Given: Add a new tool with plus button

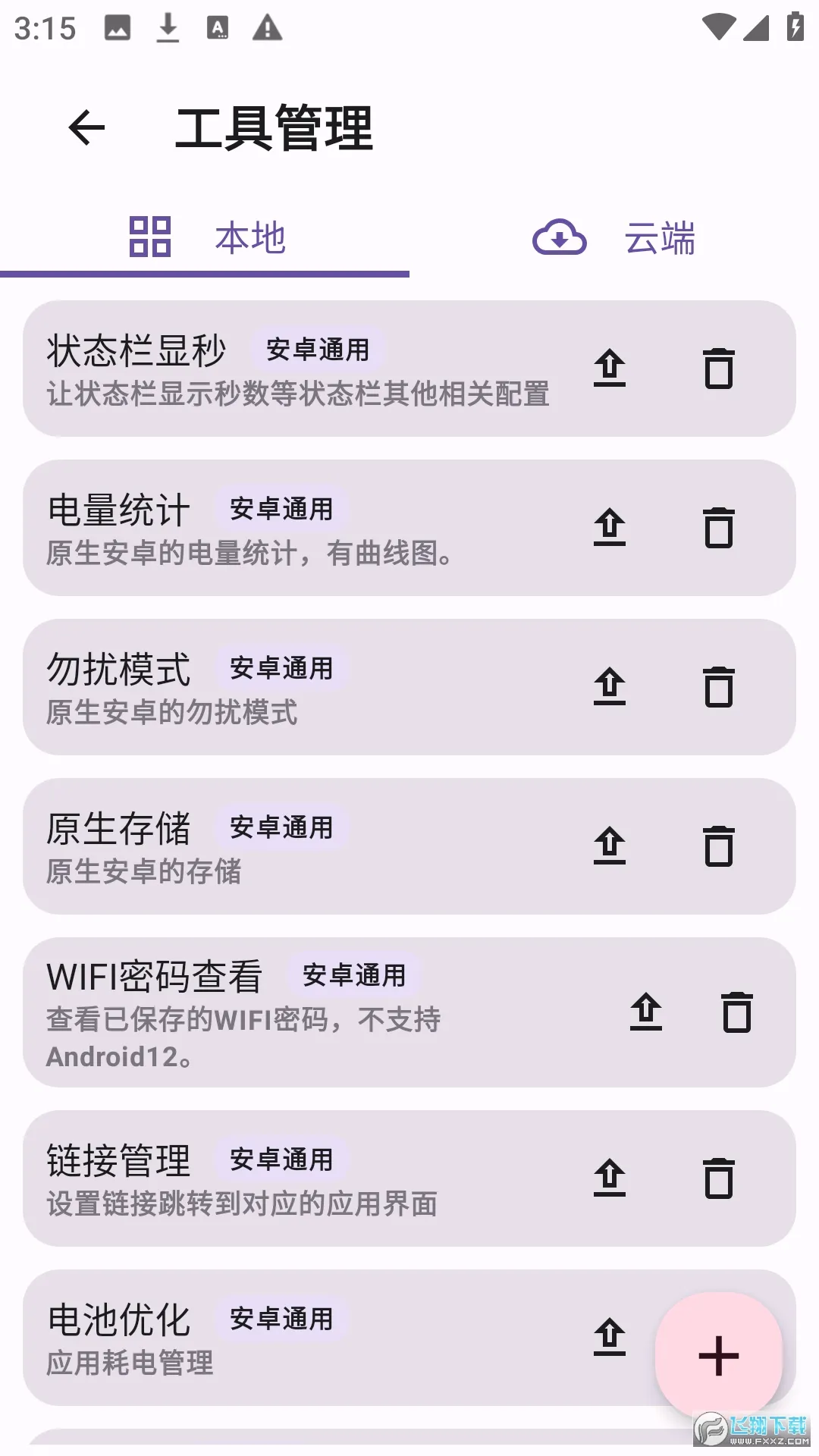Looking at the screenshot, I should [x=718, y=1356].
